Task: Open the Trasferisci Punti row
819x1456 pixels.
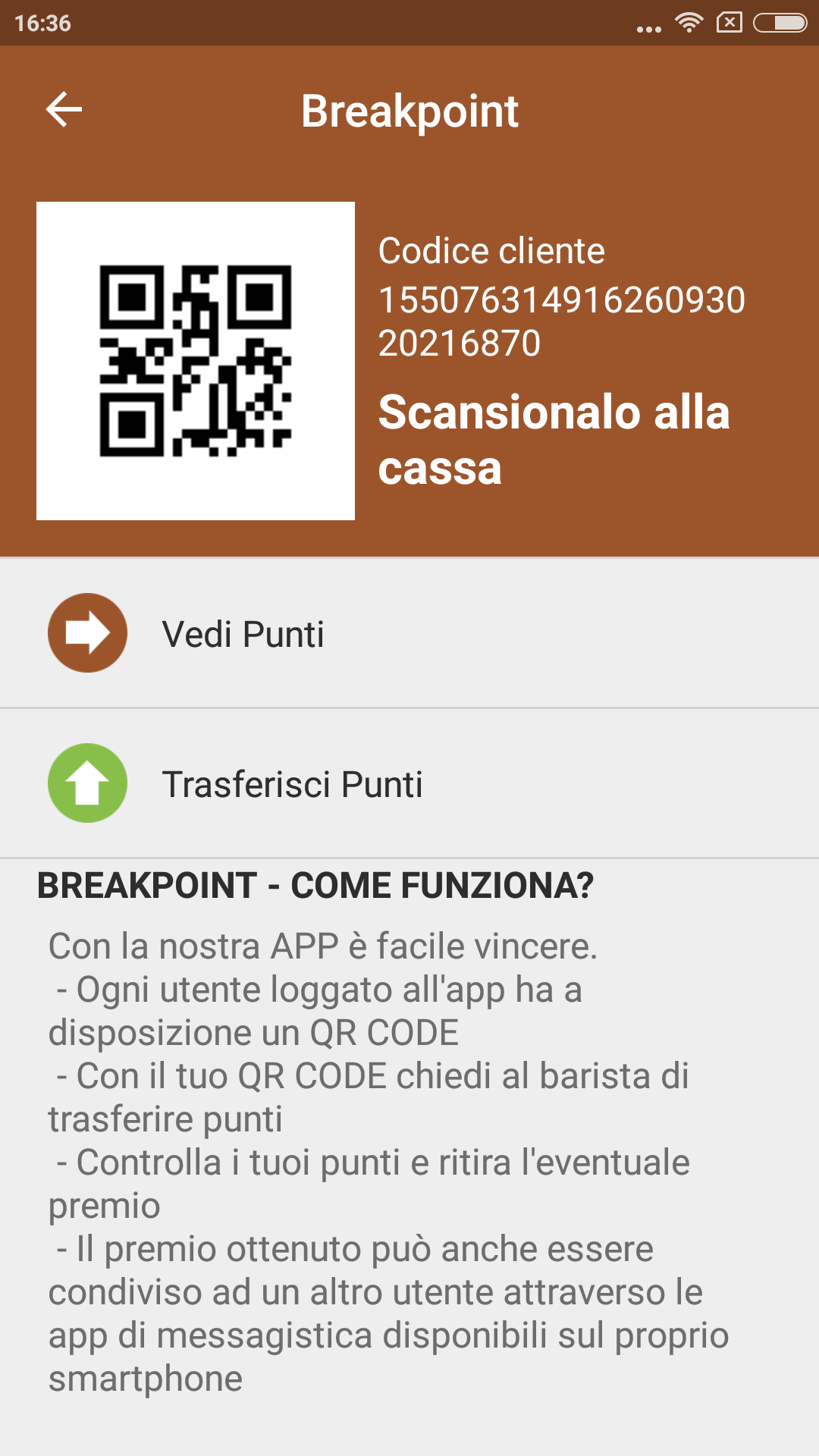Action: (409, 783)
